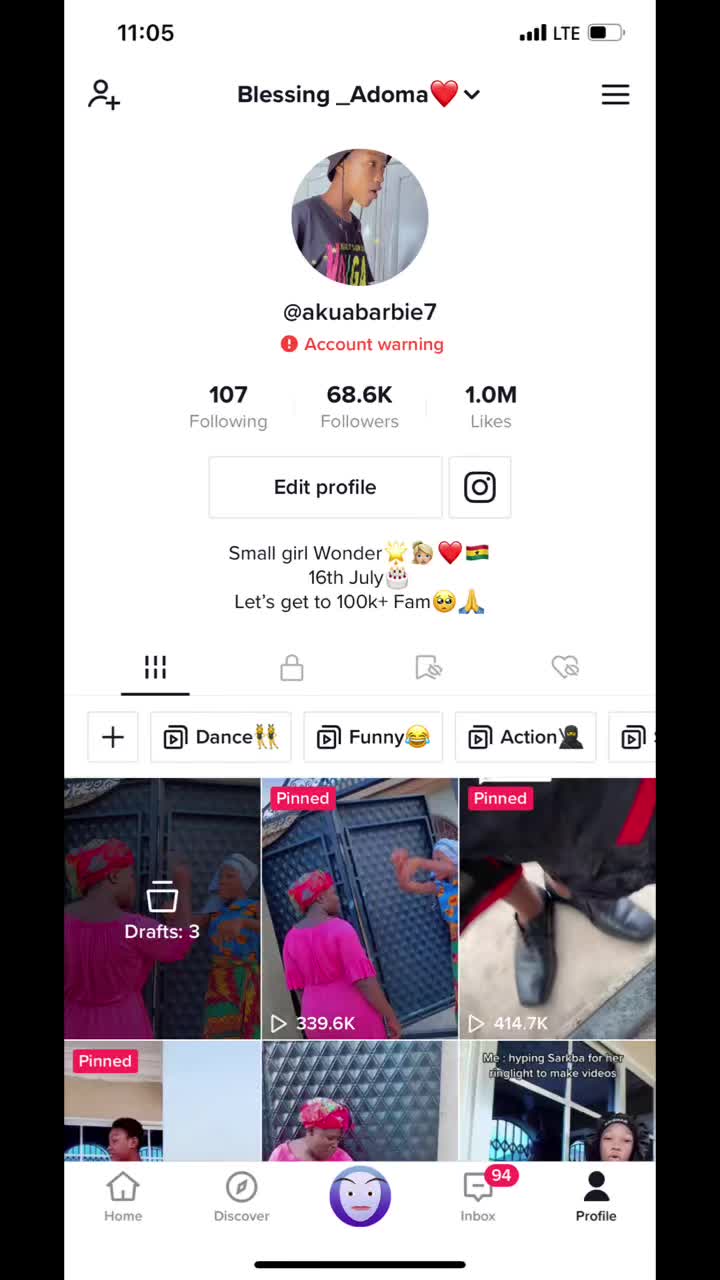Open the Inbox with 94 notifications
Image resolution: width=720 pixels, height=1280 pixels.
coord(479,1197)
